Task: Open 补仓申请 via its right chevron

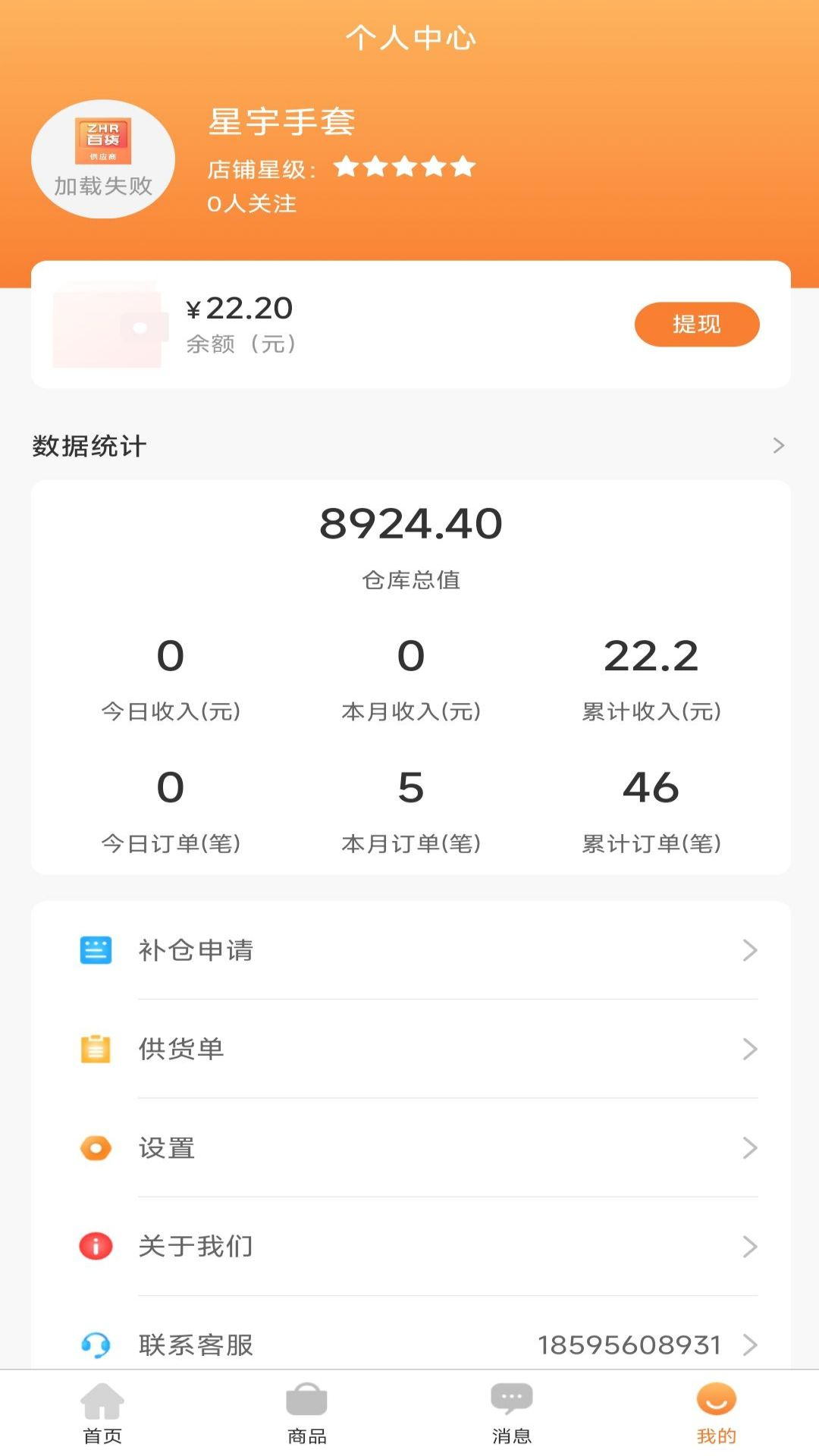Action: tap(750, 950)
